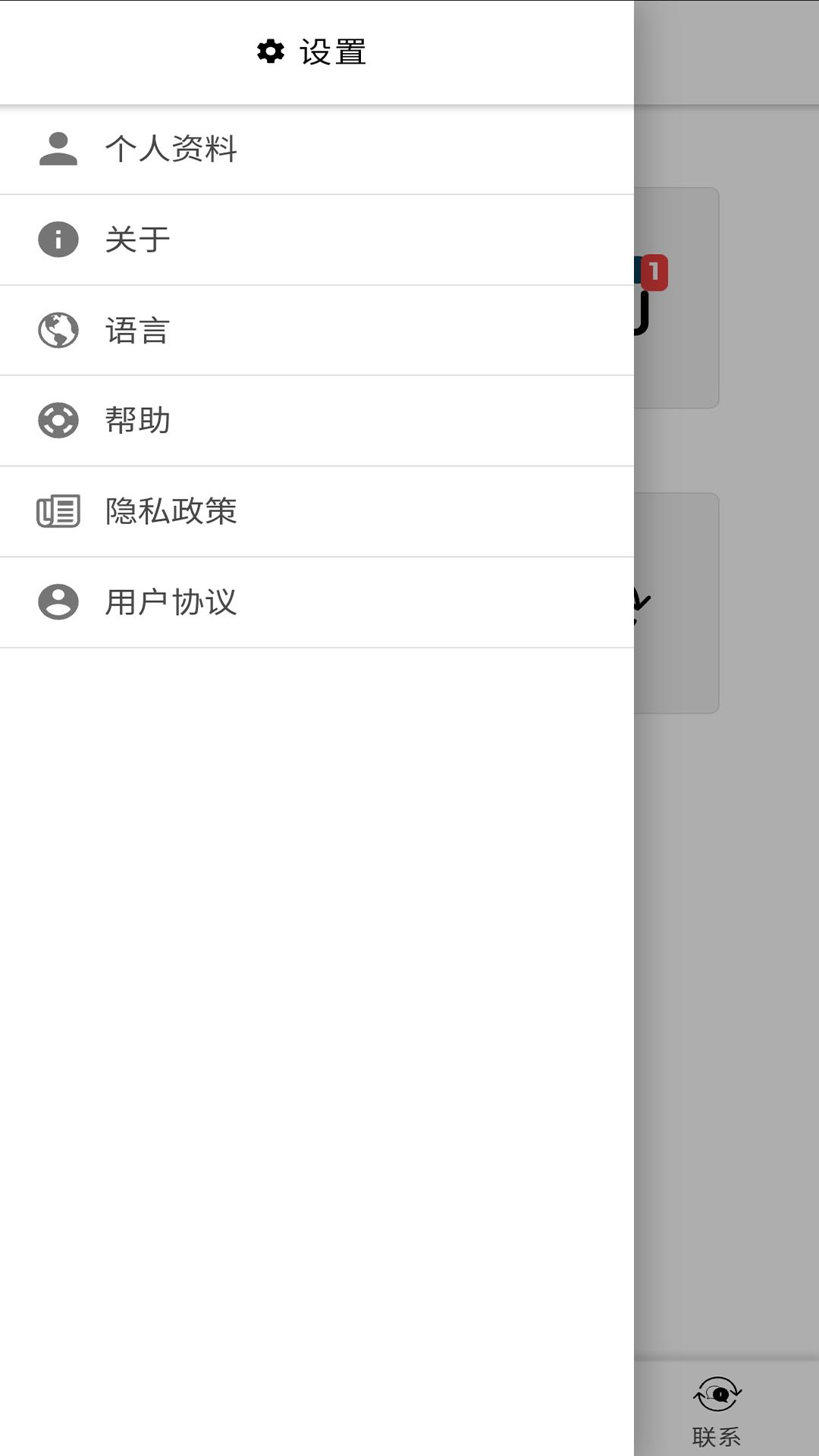Click the info icon next to 关于
This screenshot has height=1456, width=819.
tap(57, 239)
